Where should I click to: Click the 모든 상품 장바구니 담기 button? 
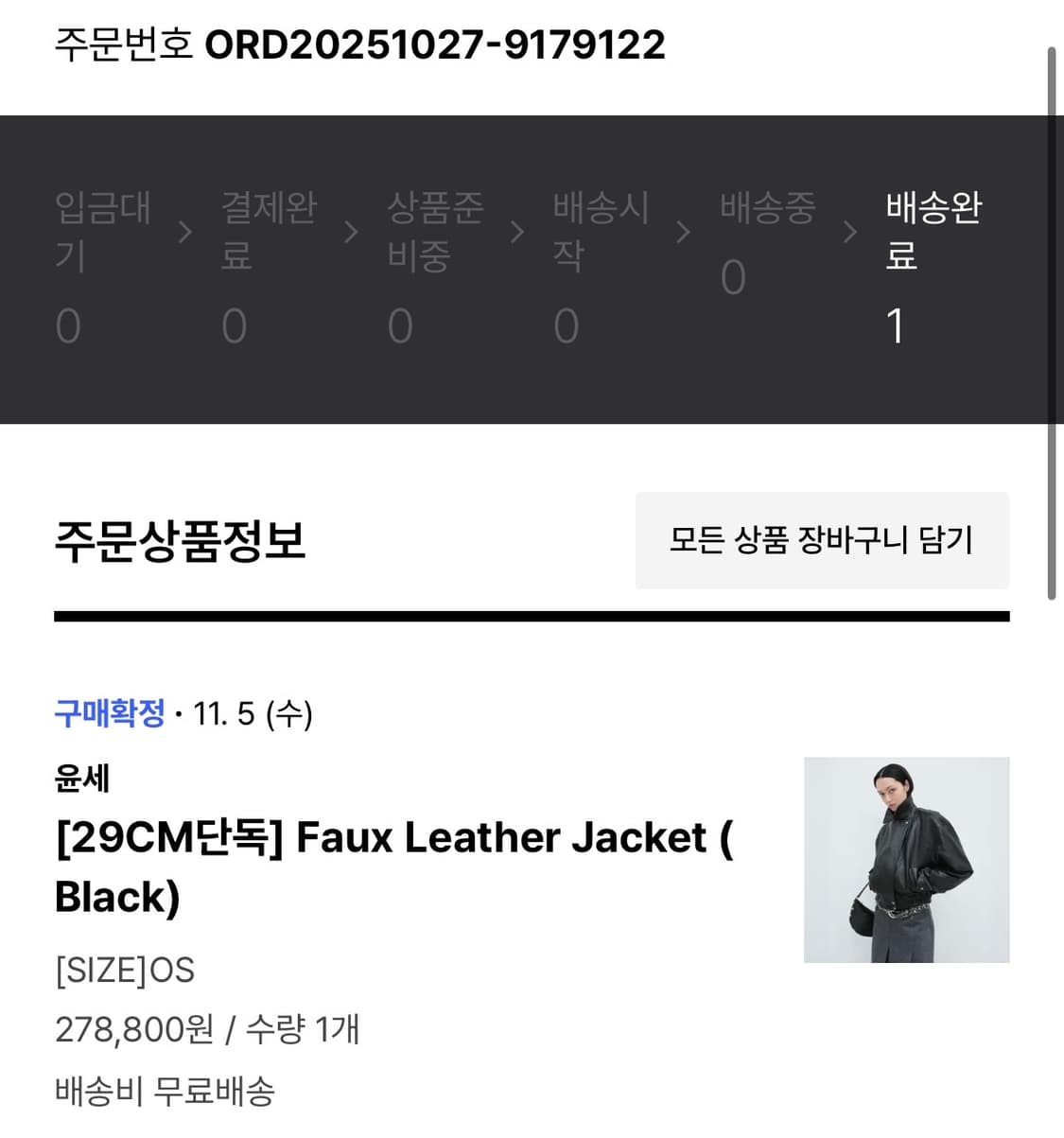(822, 540)
